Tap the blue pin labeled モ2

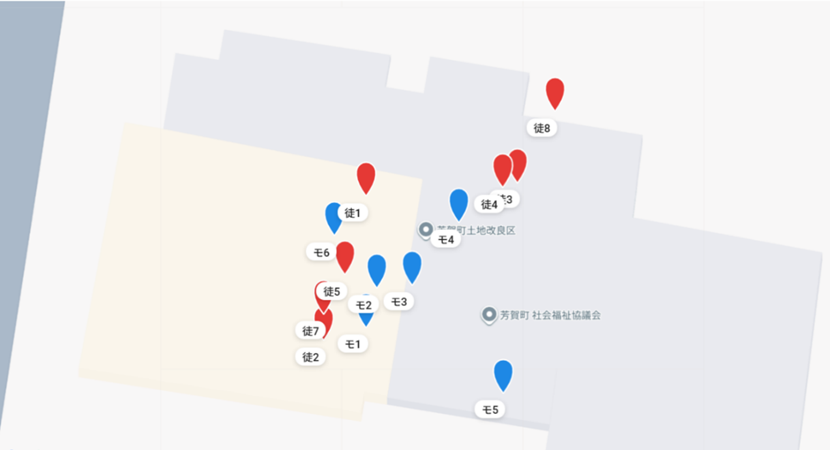(377, 268)
